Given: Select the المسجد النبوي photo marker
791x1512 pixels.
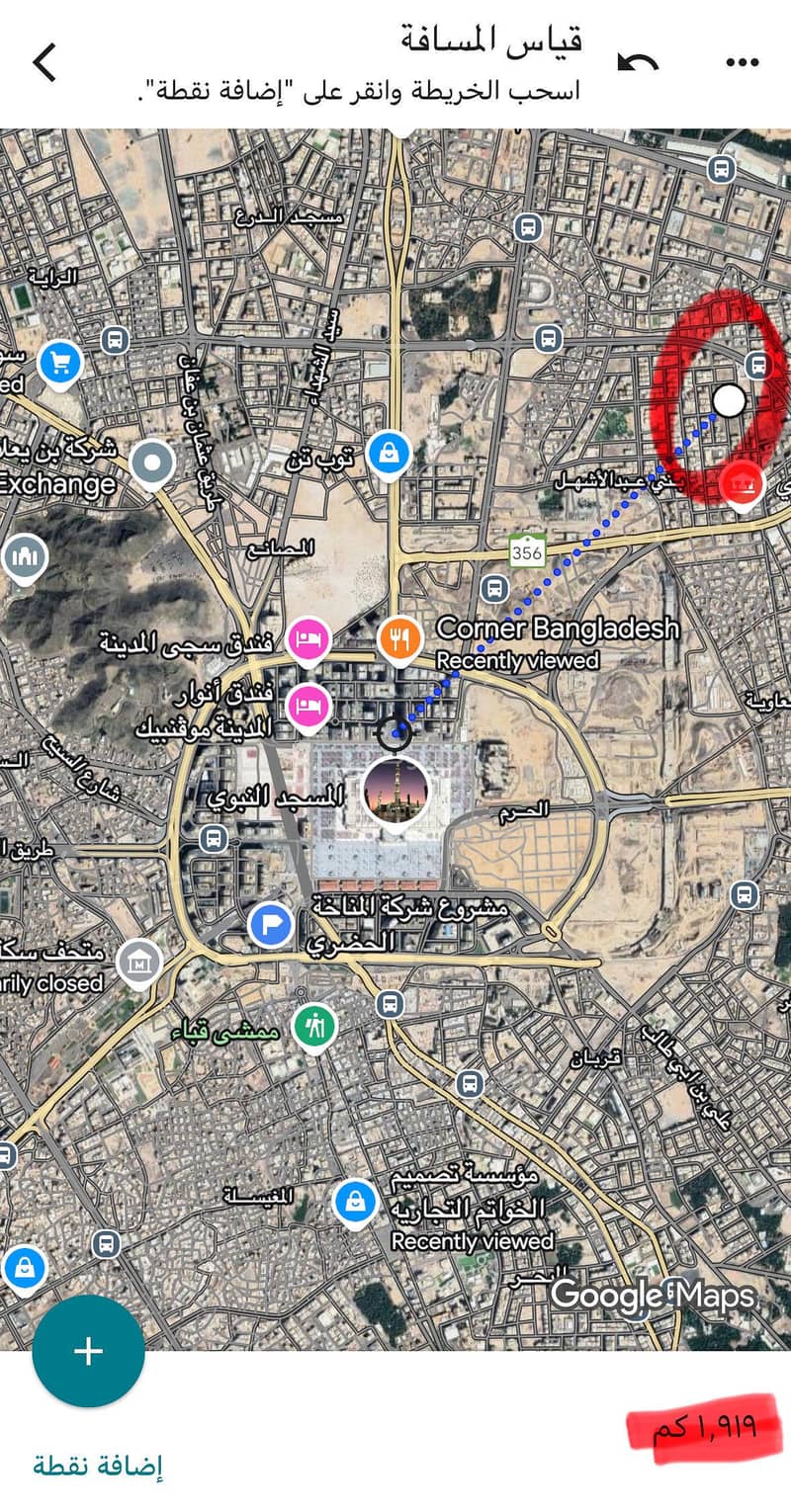Looking at the screenshot, I should (395, 789).
